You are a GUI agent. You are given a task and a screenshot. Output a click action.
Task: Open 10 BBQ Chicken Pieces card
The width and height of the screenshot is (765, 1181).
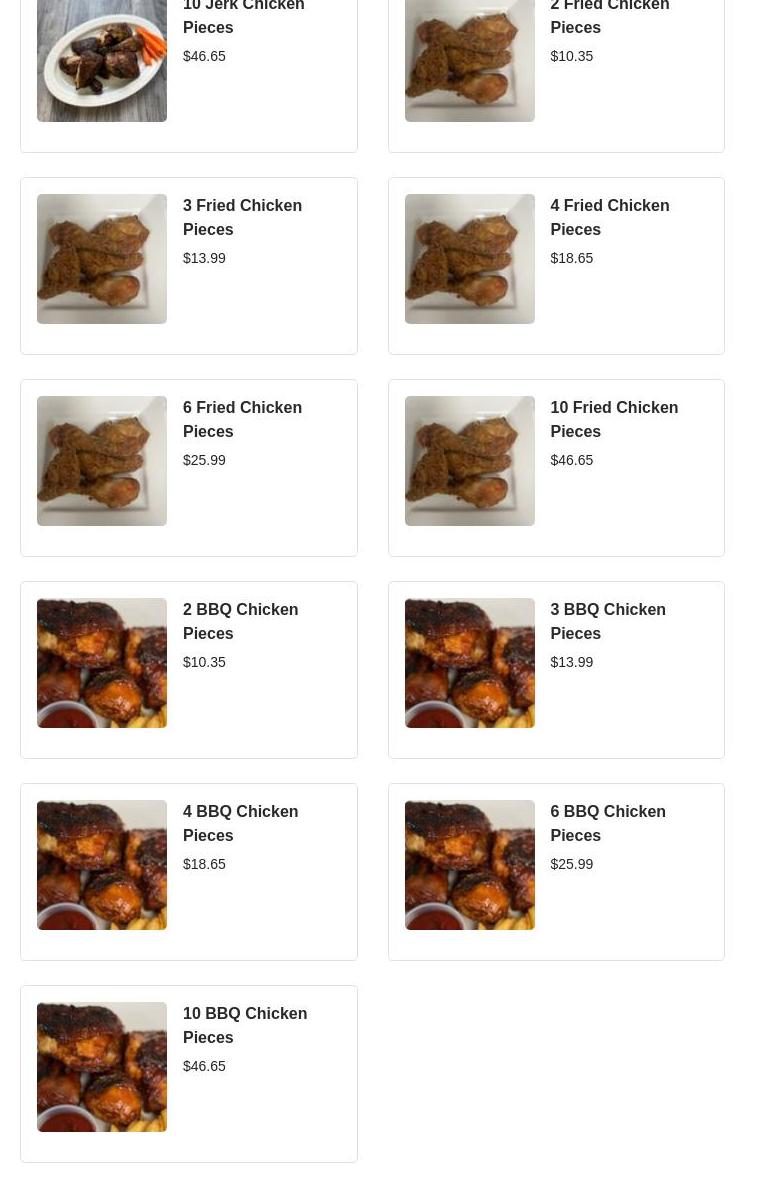pos(188,1073)
